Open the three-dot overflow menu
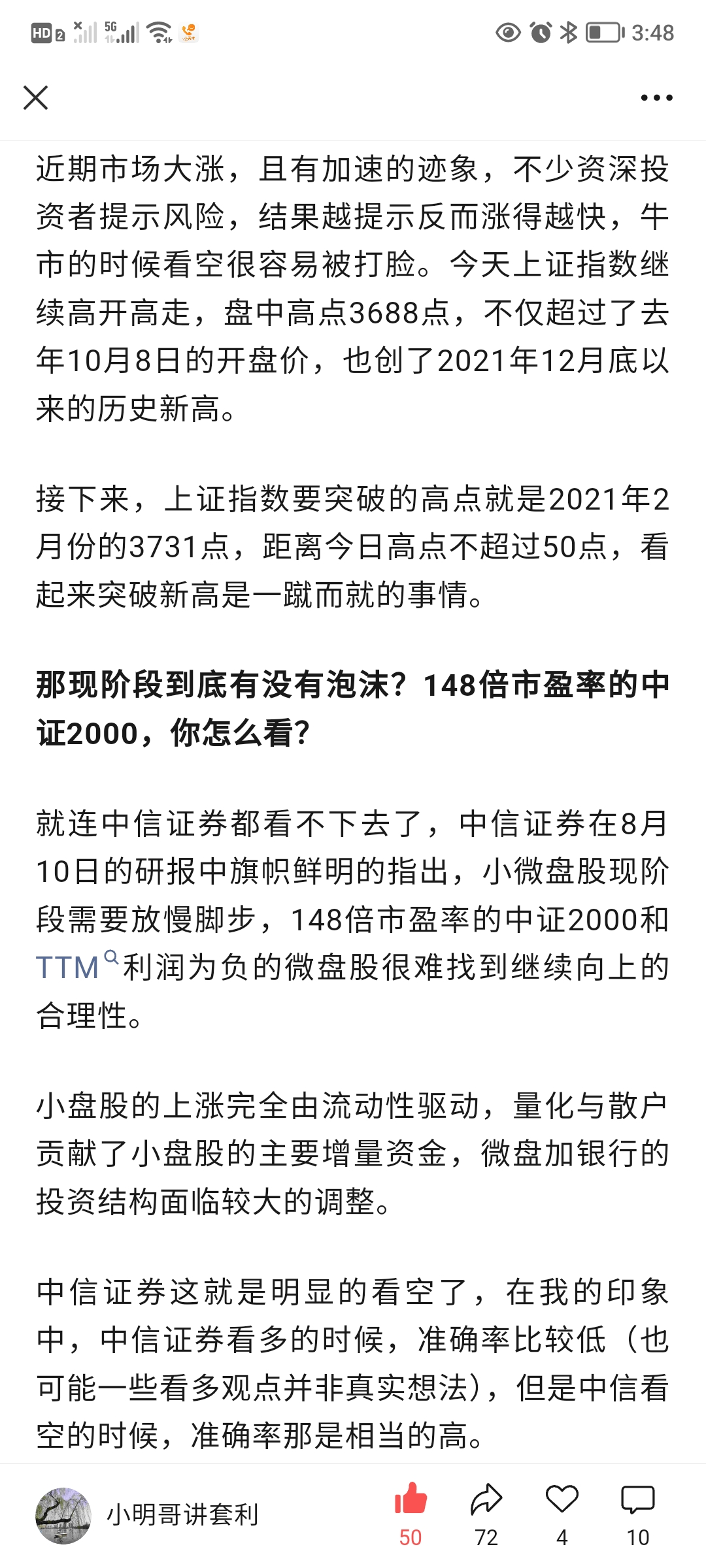 [656, 98]
